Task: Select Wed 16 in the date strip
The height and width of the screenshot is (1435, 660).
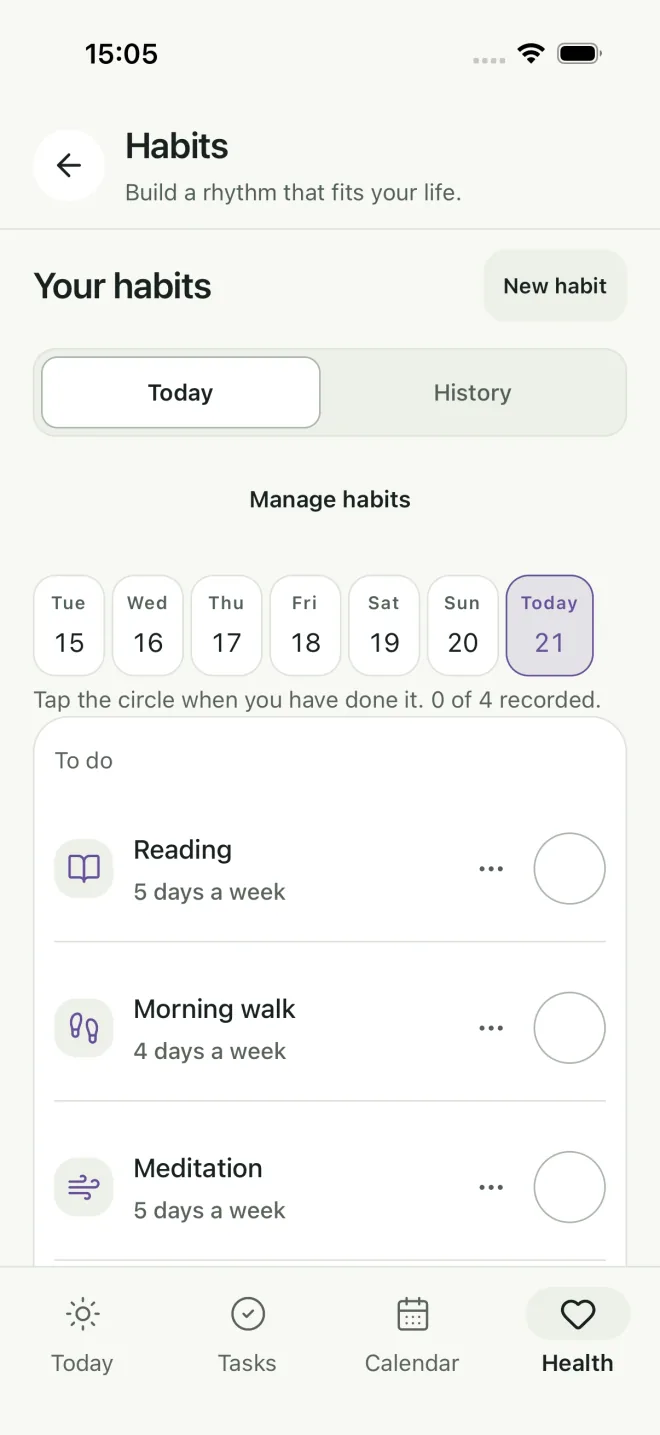Action: 148,625
